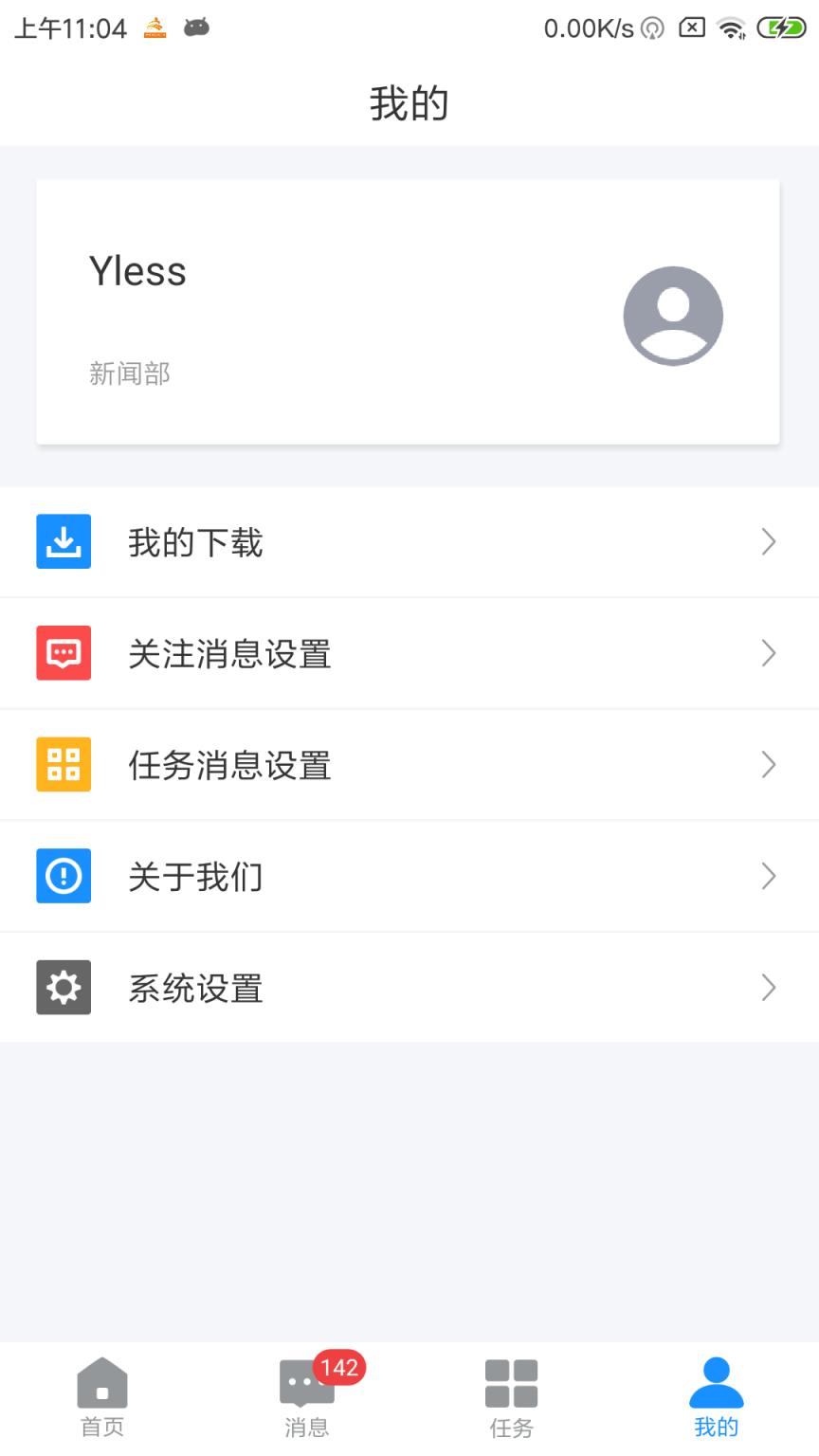Click the red 关注消息设置 message icon
819x1456 pixels.
[x=63, y=652]
